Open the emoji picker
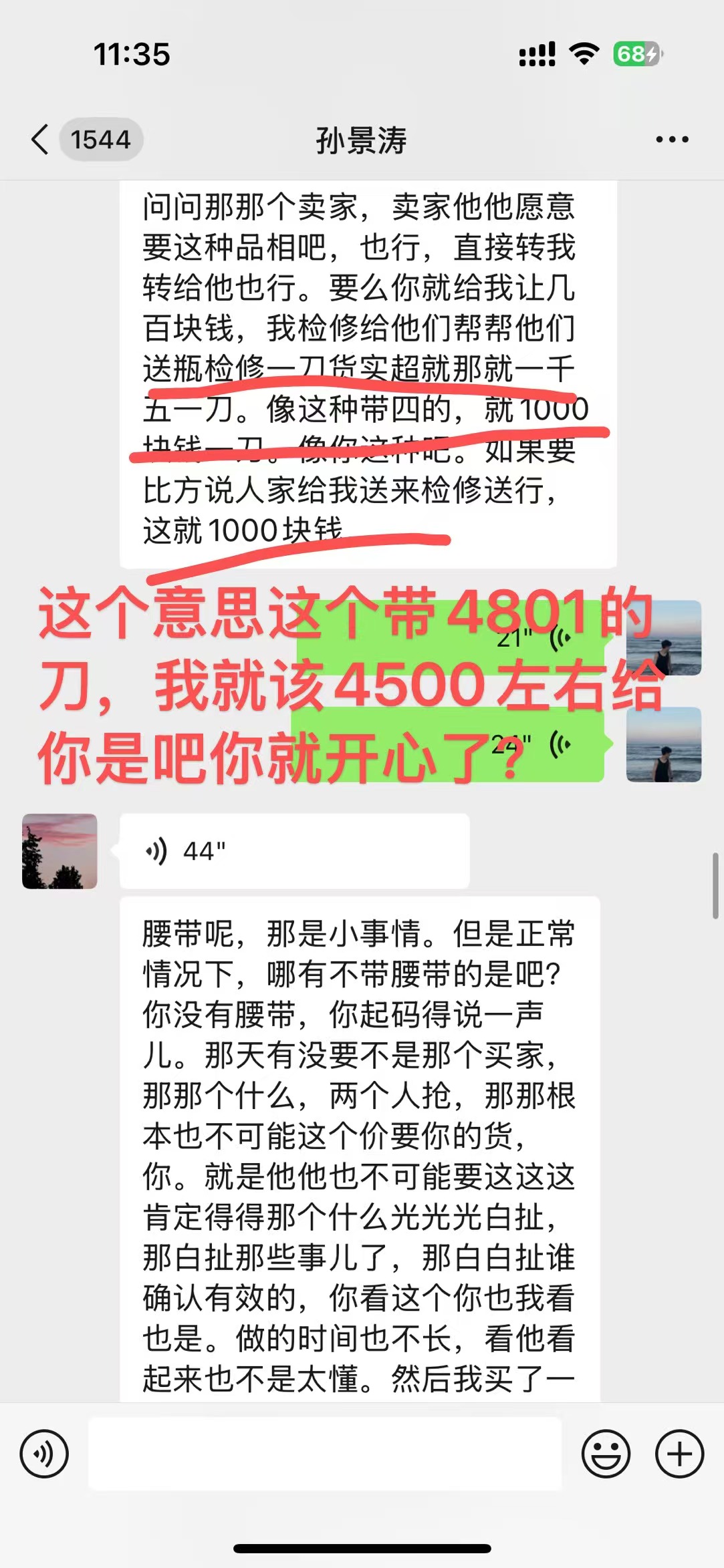 pyautogui.click(x=606, y=1454)
